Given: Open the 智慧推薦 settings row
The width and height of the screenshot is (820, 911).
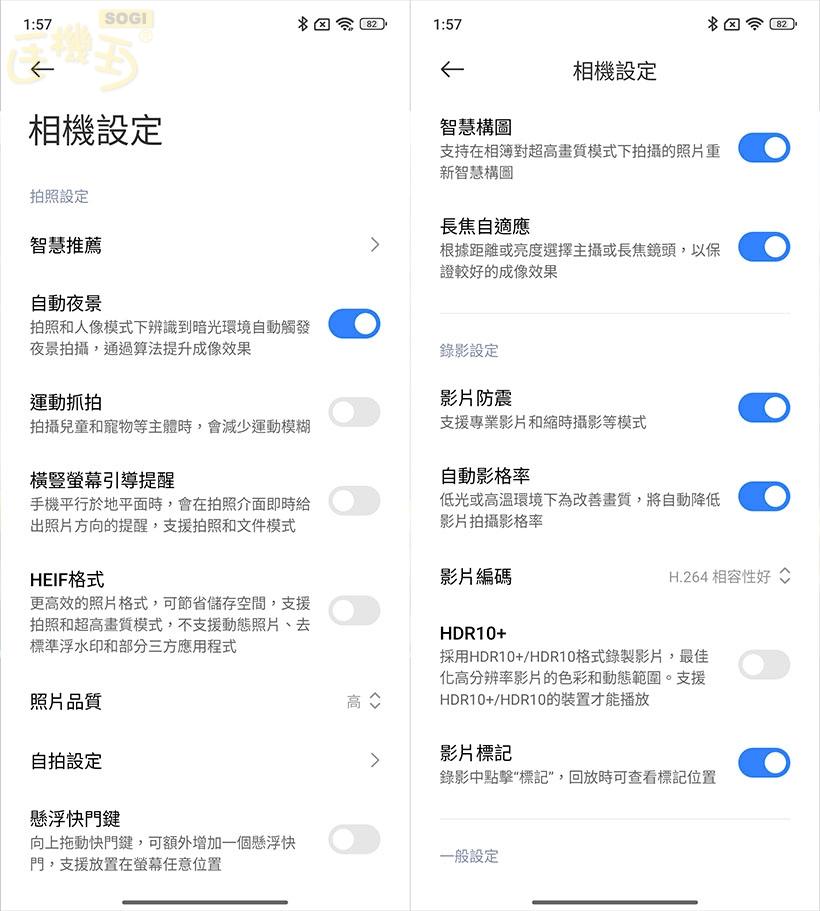Looking at the screenshot, I should coord(205,245).
